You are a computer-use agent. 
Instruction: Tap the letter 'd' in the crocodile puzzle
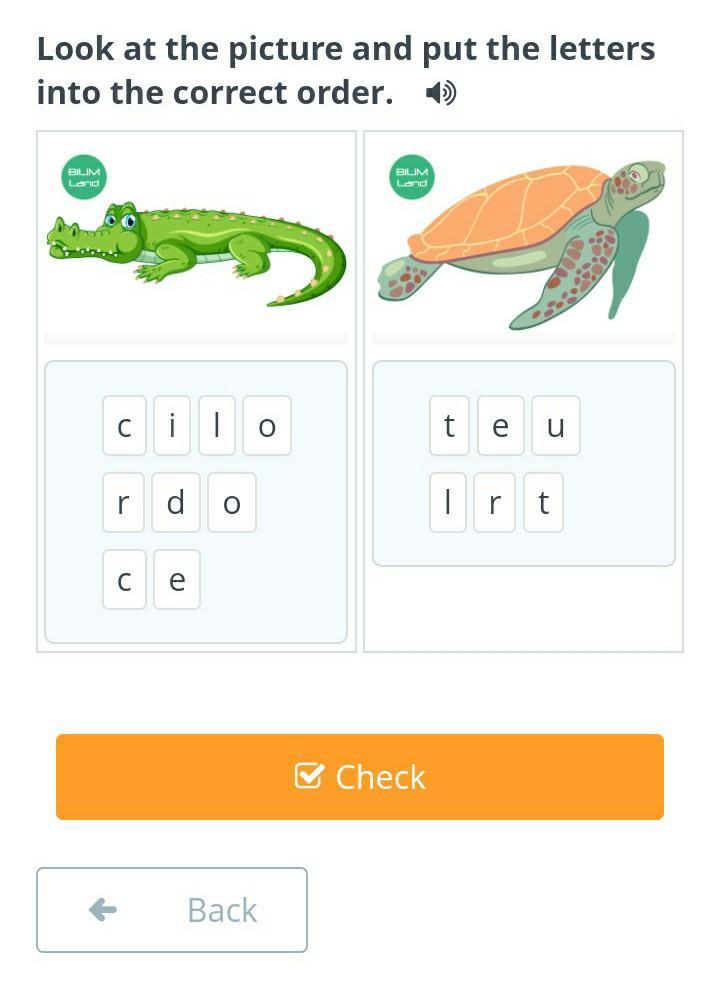176,503
